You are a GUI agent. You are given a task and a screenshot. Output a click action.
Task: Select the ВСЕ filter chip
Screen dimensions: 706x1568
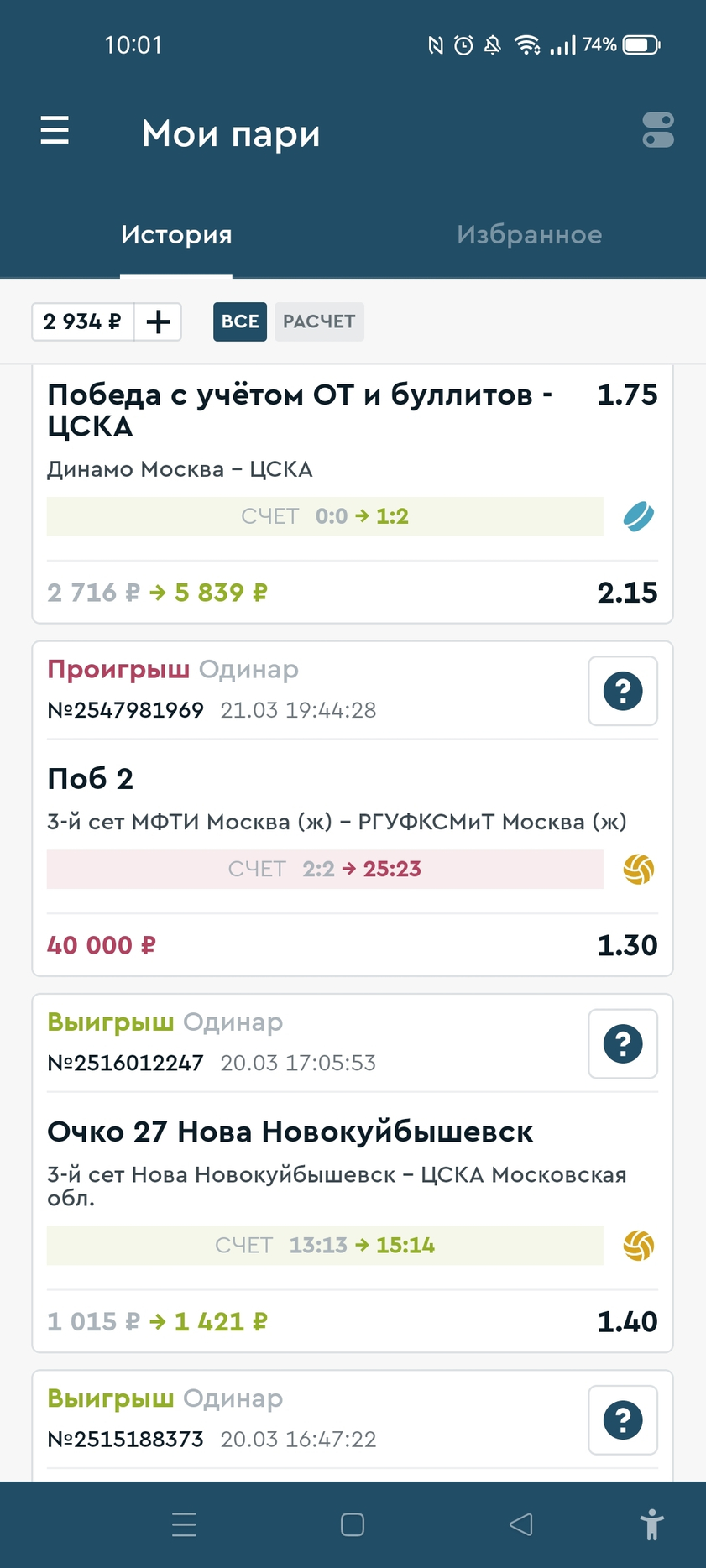[x=240, y=321]
